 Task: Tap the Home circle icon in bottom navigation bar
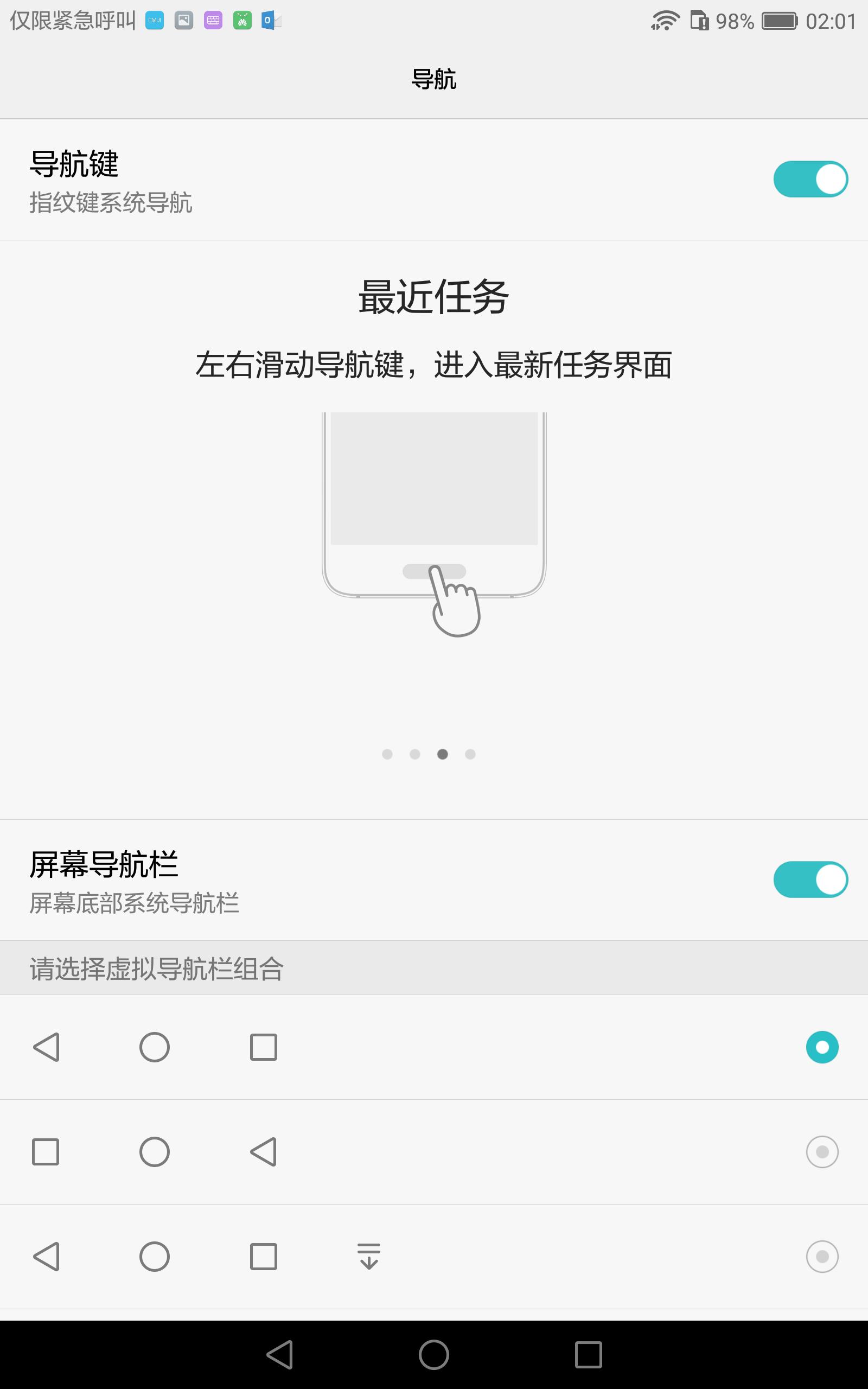pos(434,1355)
